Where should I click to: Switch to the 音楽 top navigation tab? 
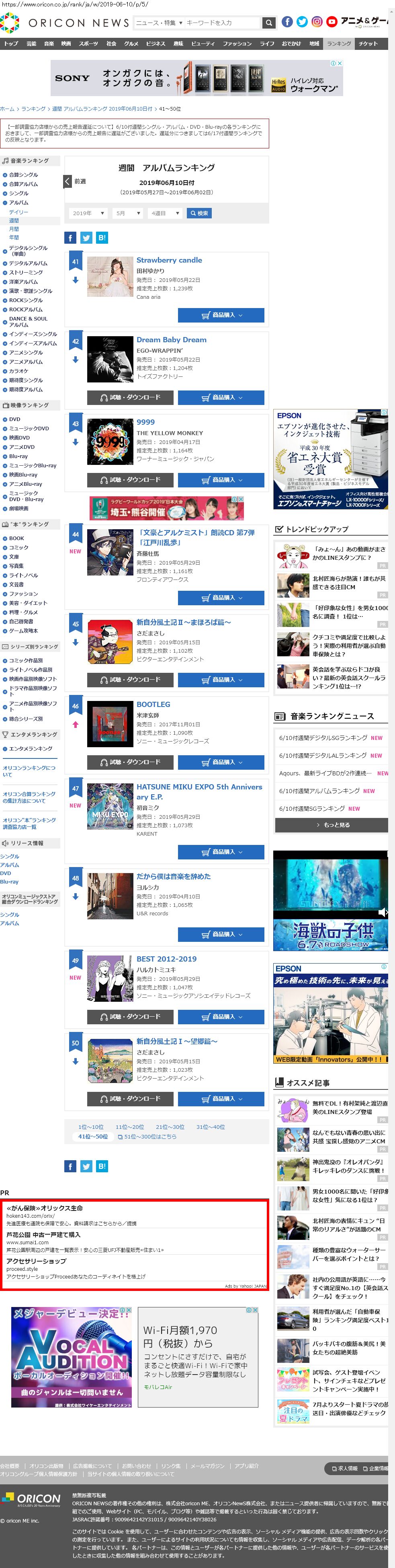(x=49, y=44)
